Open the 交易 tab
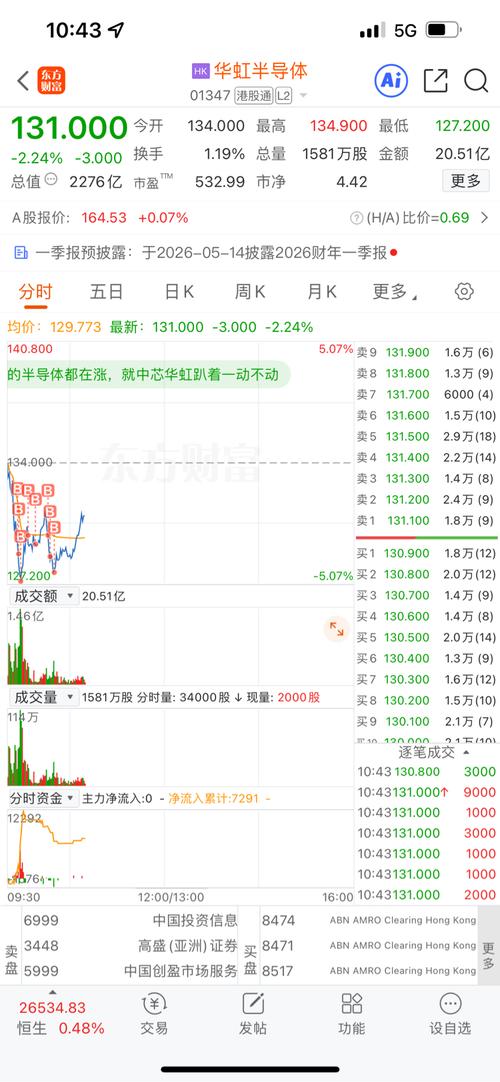500x1082 pixels. point(154,1014)
